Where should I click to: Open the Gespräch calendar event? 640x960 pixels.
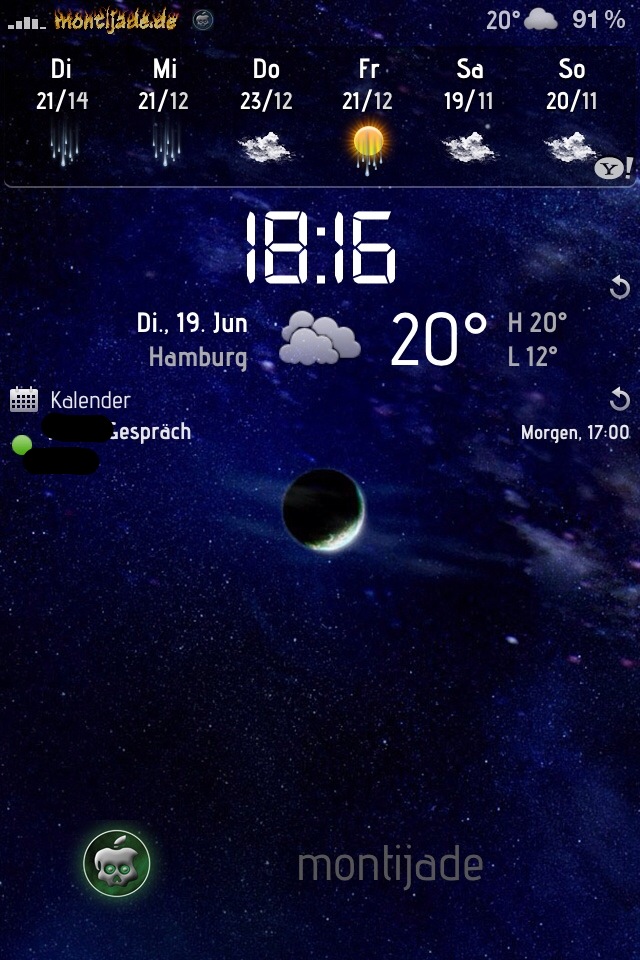point(148,433)
